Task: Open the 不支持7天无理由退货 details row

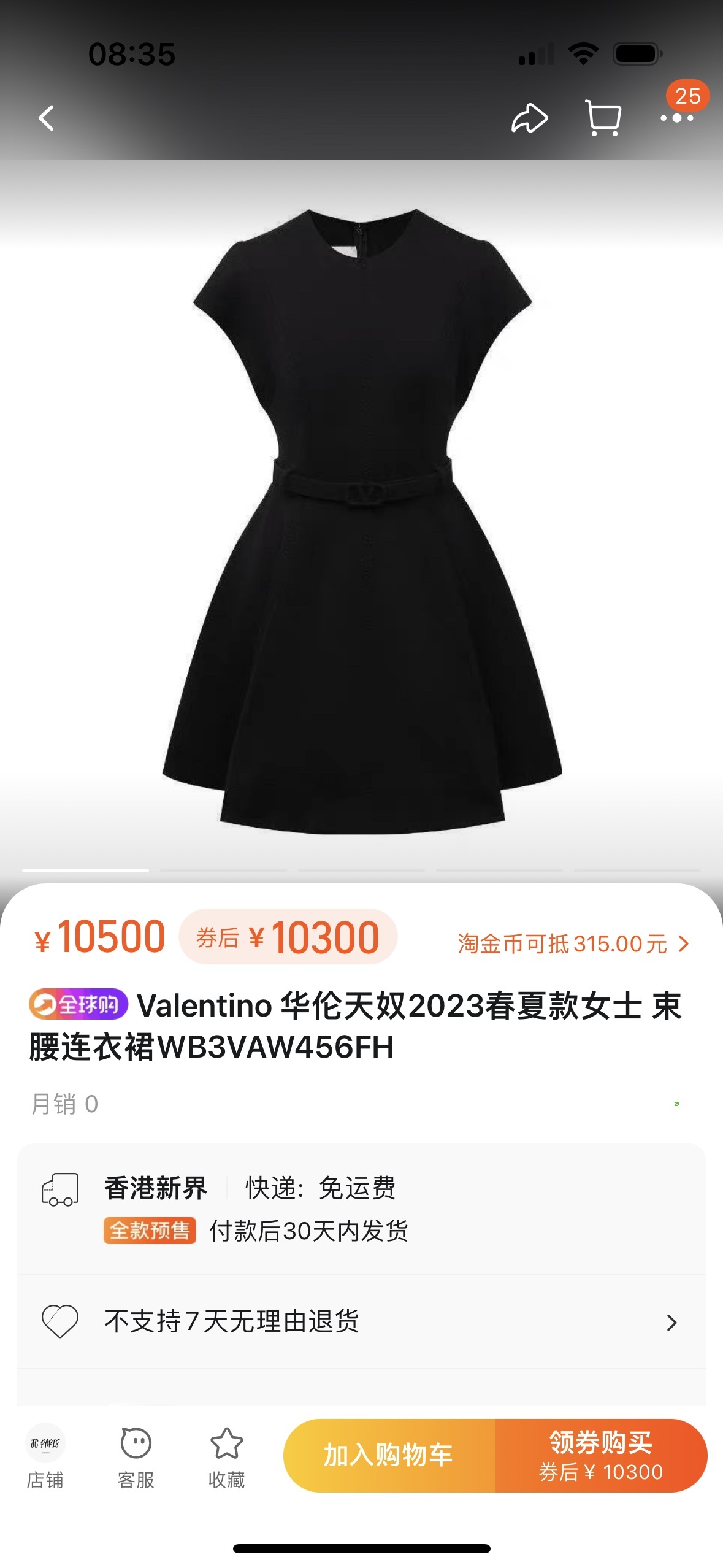Action: [x=362, y=1321]
